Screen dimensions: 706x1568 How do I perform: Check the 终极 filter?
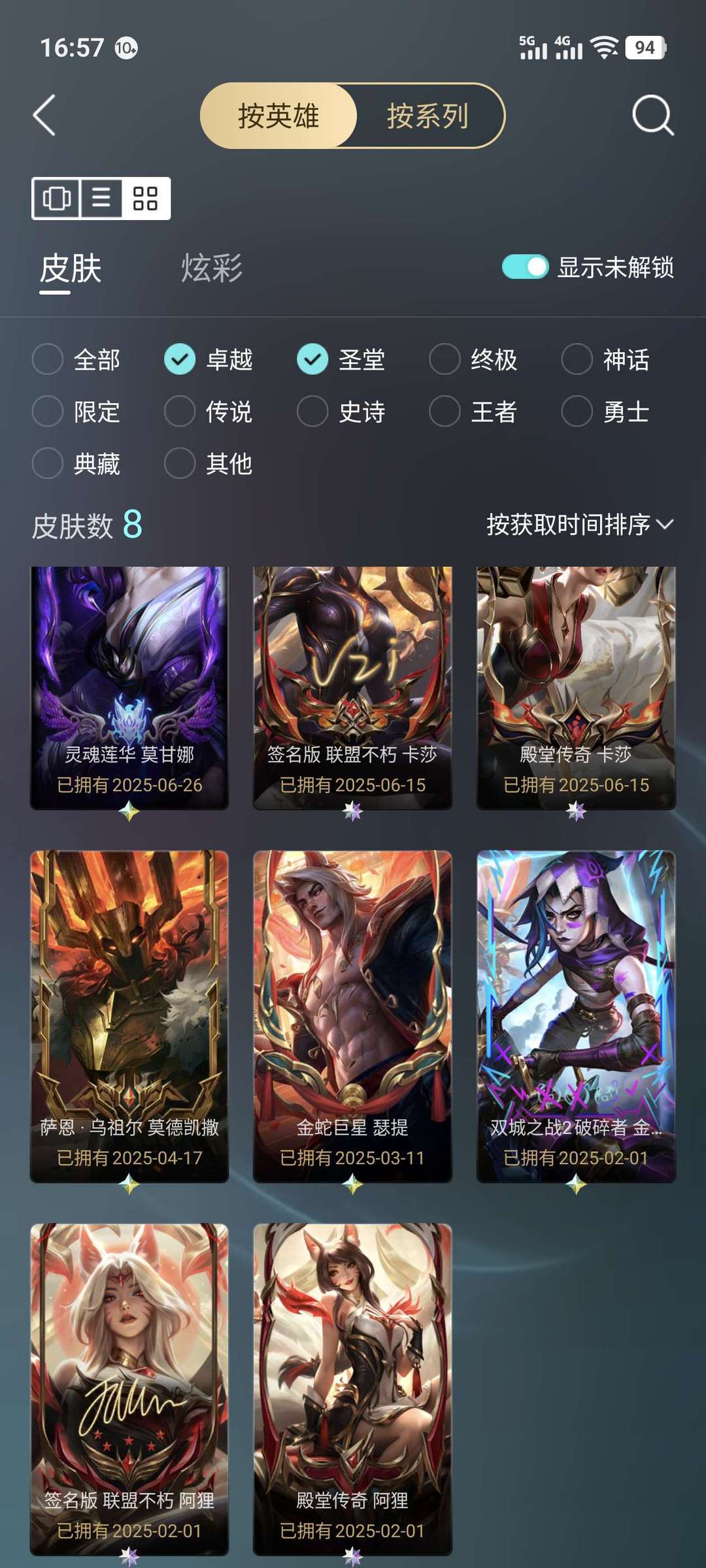pyautogui.click(x=473, y=359)
